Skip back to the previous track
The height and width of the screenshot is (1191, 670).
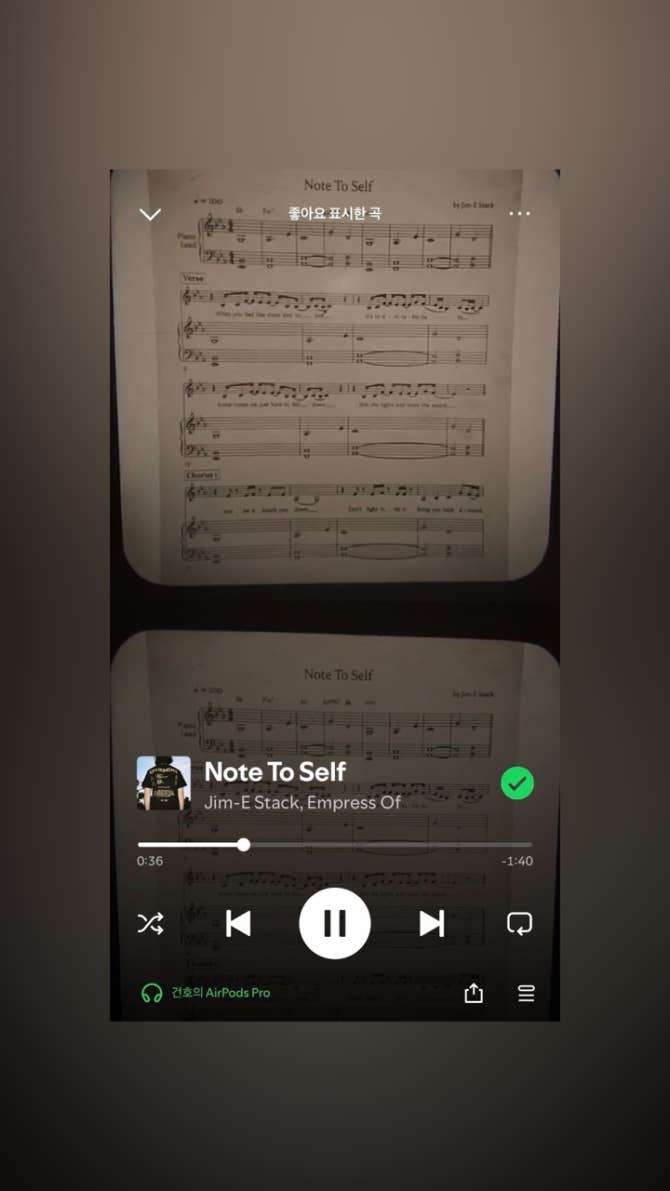point(238,924)
